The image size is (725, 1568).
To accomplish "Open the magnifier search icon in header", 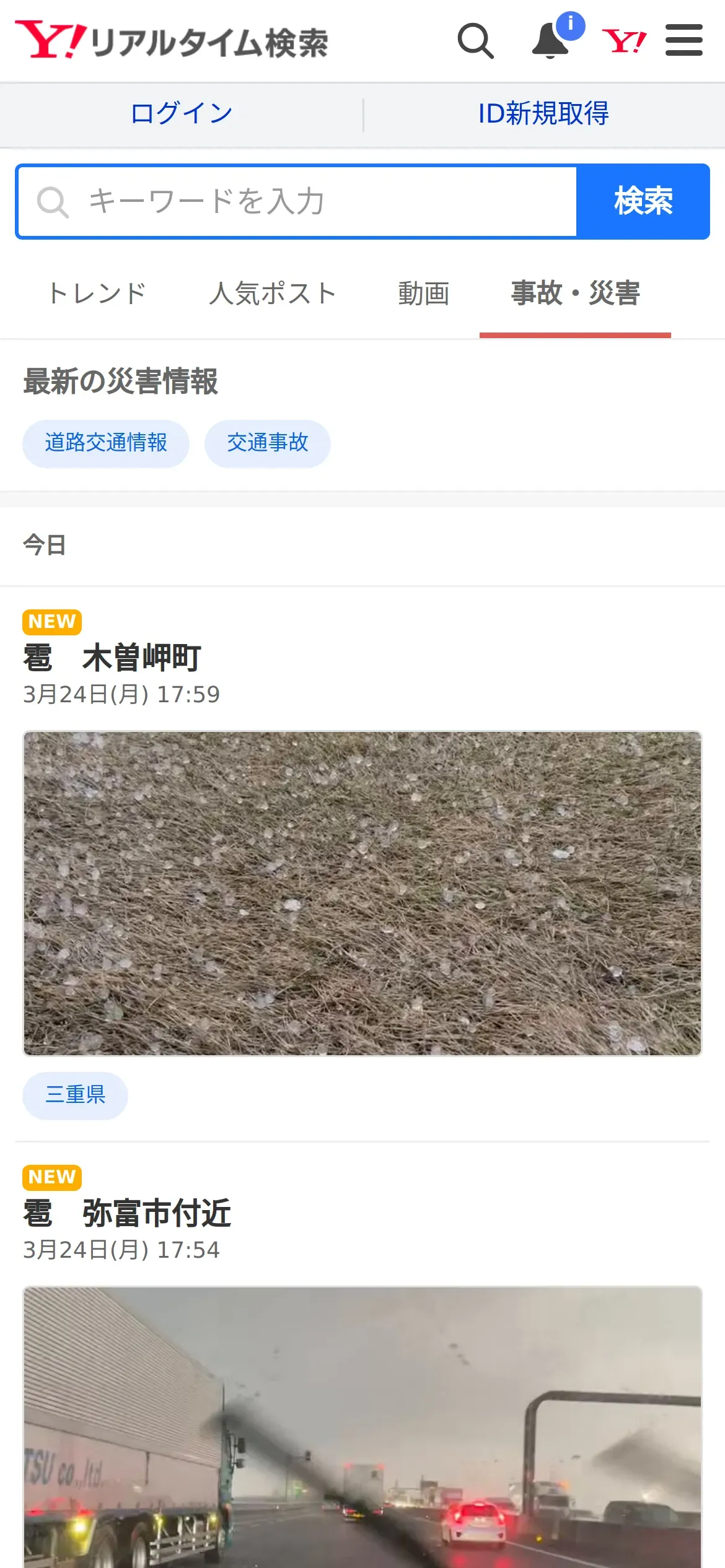I will click(475, 41).
